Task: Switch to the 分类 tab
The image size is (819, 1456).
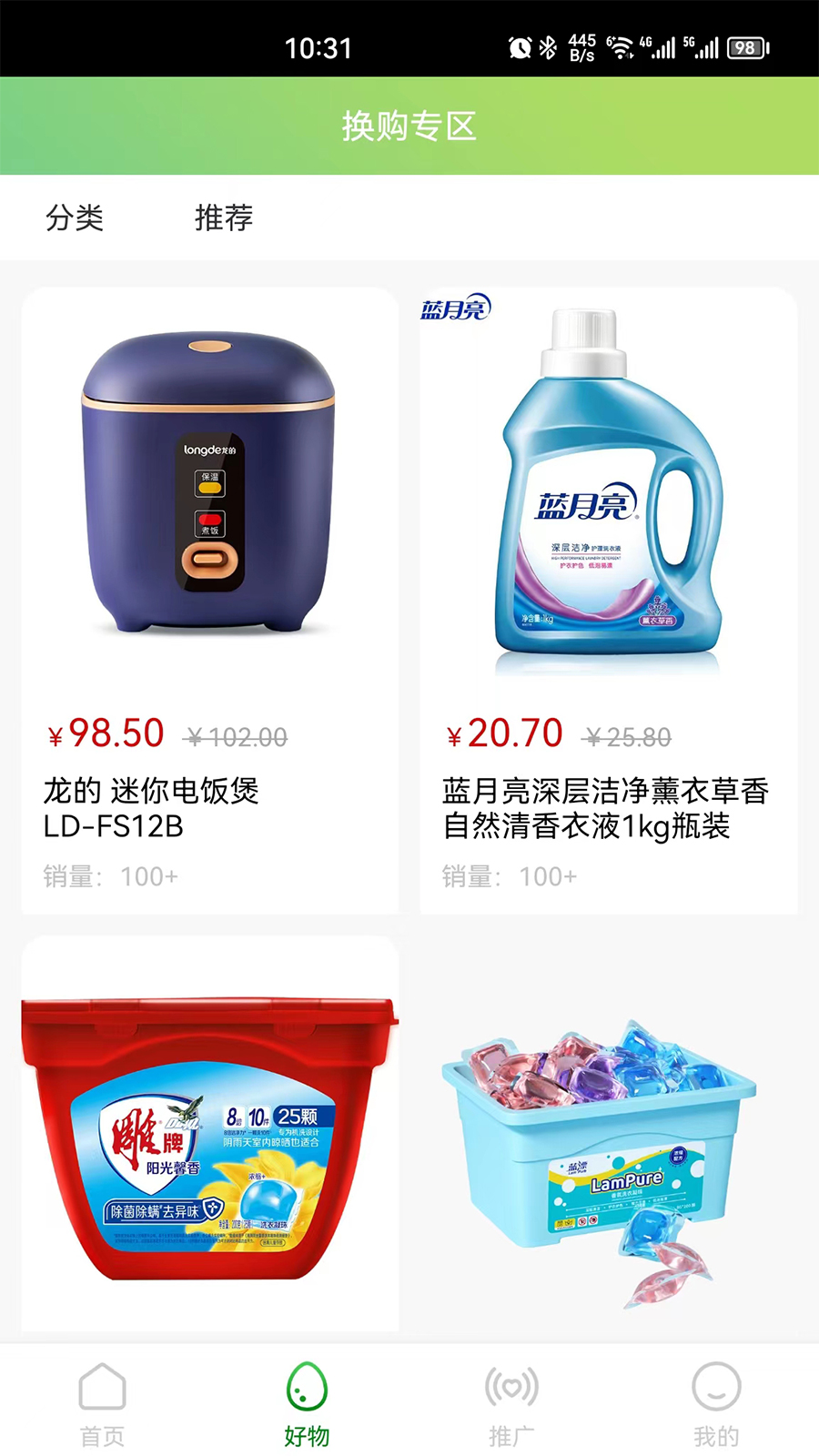Action: (75, 218)
